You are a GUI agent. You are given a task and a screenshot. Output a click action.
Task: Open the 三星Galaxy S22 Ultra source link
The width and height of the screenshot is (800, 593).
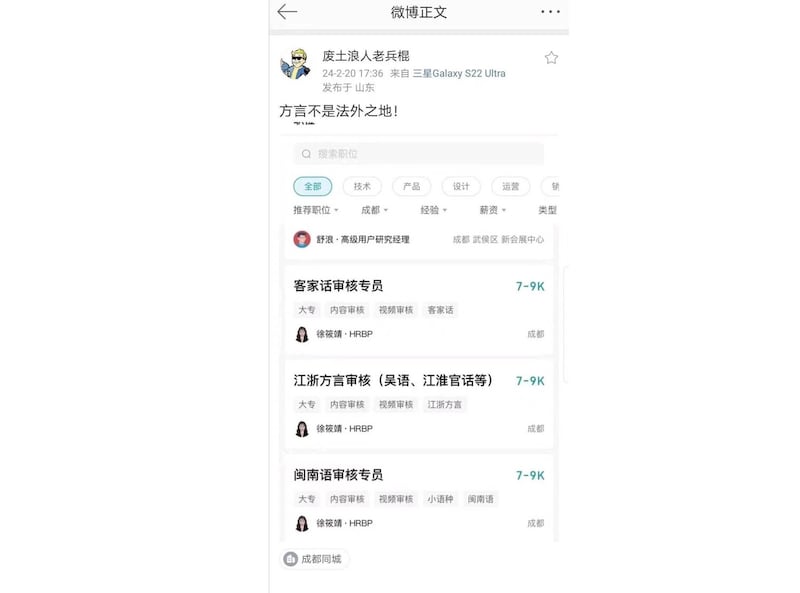coord(459,74)
